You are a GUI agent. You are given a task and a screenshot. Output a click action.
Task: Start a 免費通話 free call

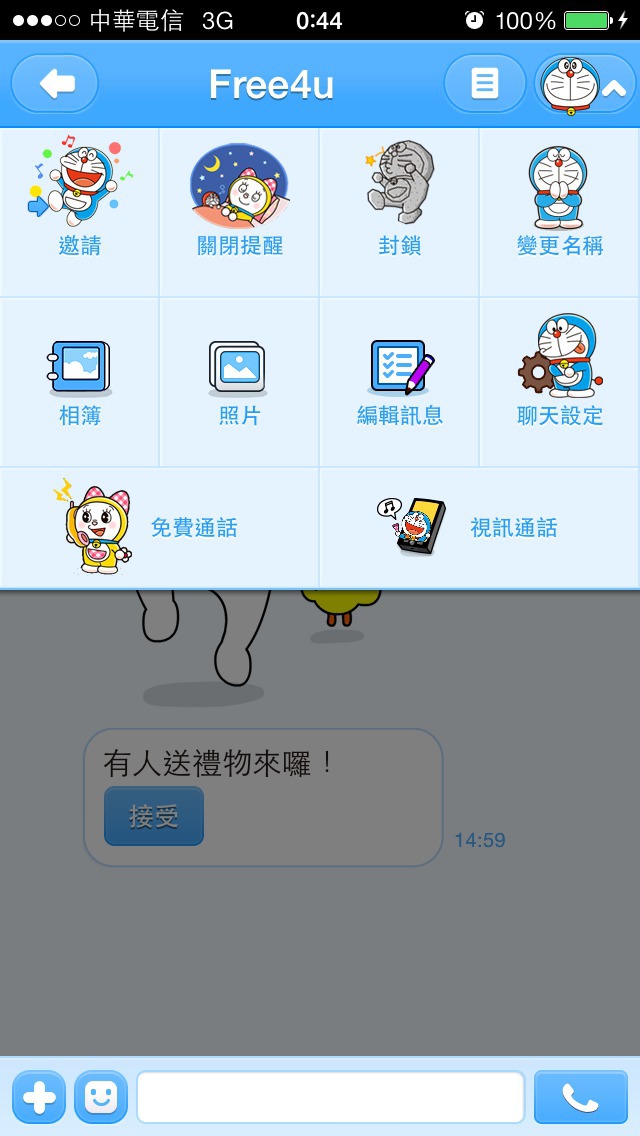[159, 527]
